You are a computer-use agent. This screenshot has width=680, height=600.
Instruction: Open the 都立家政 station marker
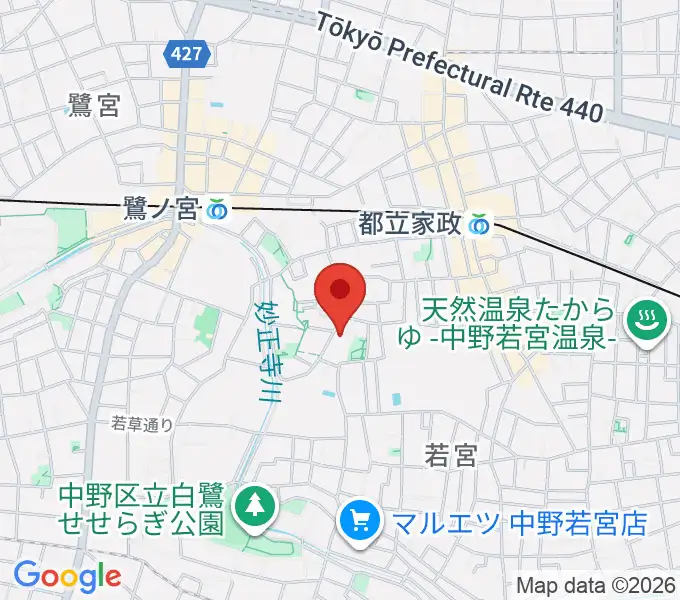point(481,225)
